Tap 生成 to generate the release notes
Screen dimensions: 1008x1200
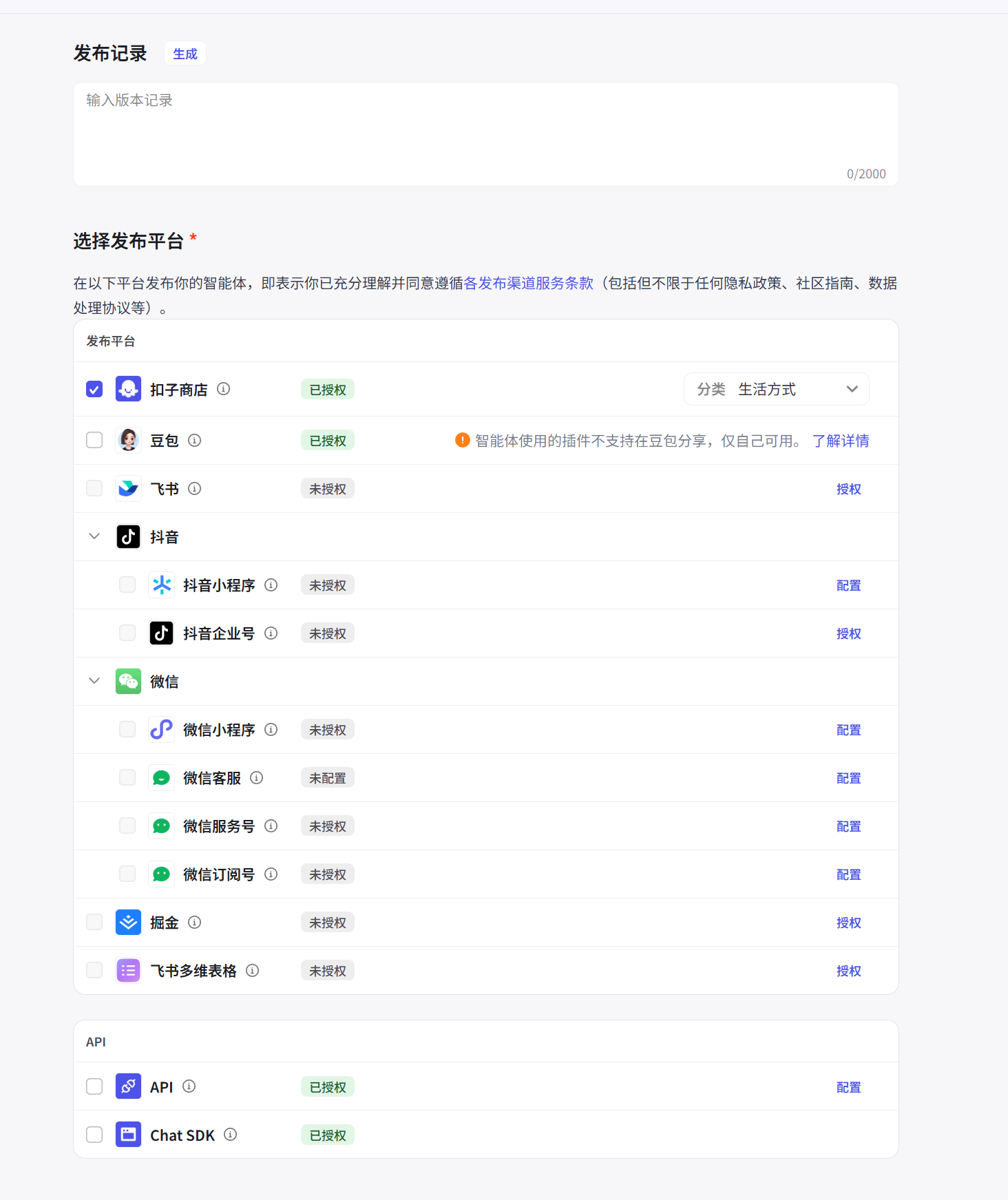pyautogui.click(x=185, y=54)
